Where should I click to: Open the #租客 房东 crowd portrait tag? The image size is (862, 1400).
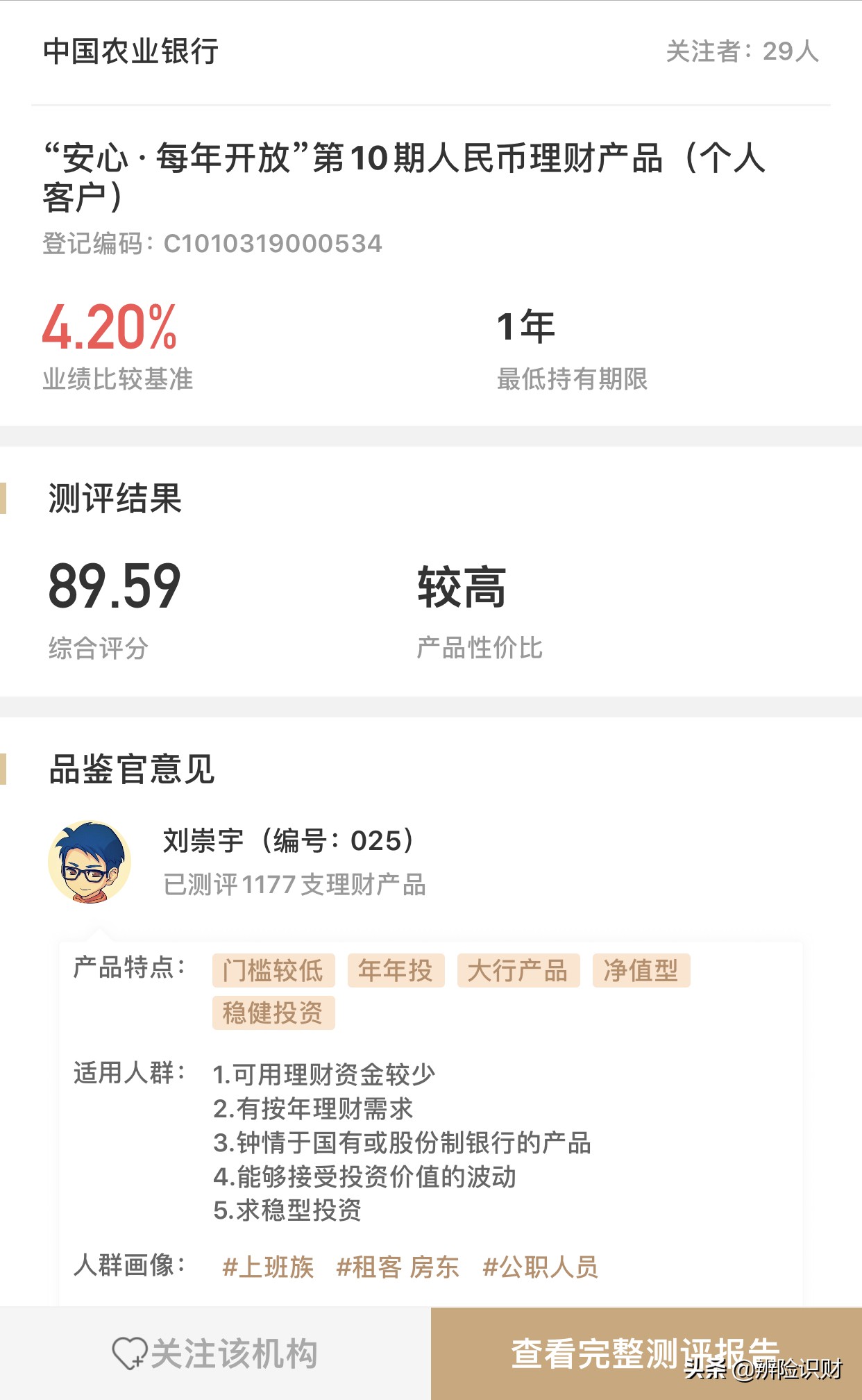point(397,1267)
